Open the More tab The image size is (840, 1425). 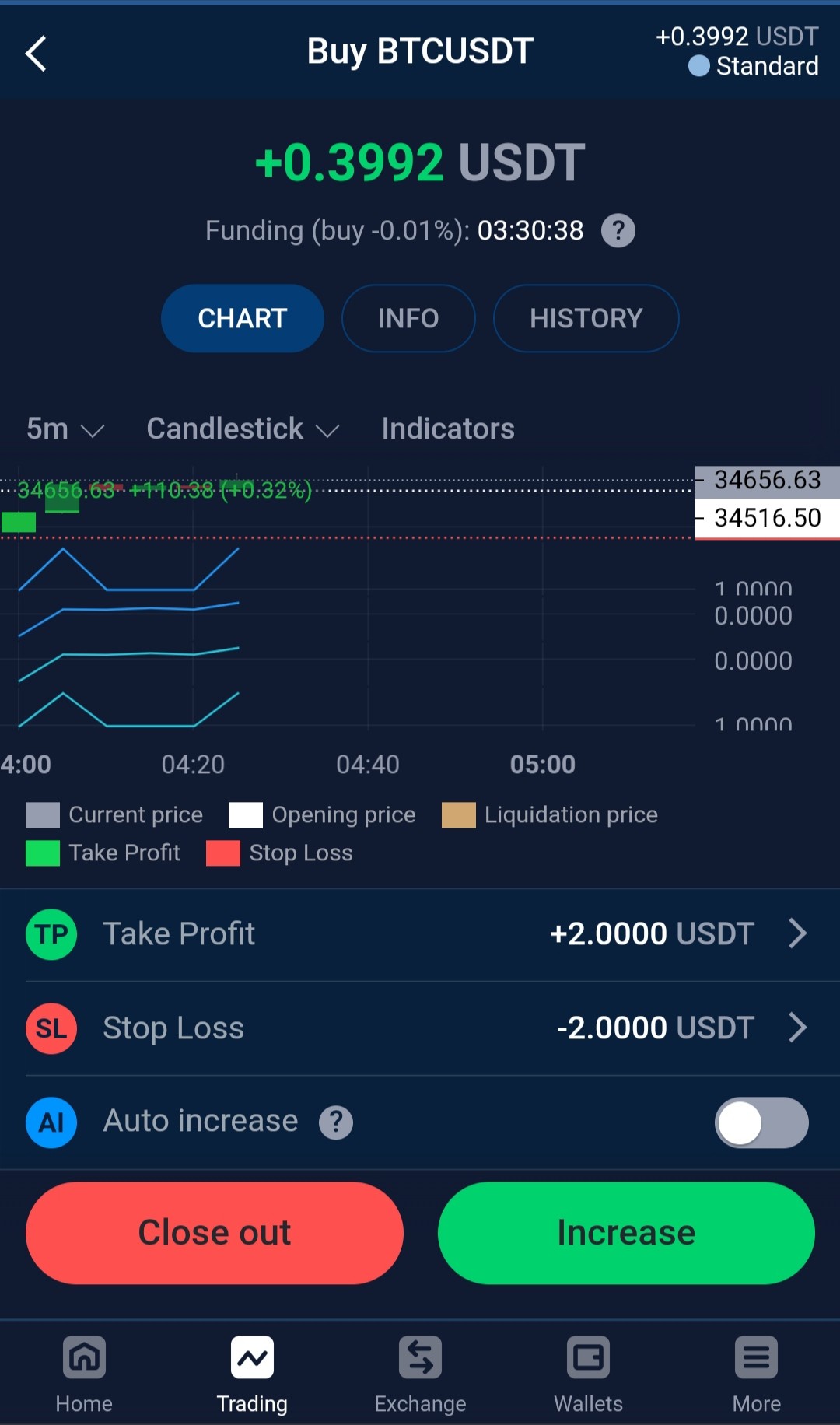(x=756, y=1374)
